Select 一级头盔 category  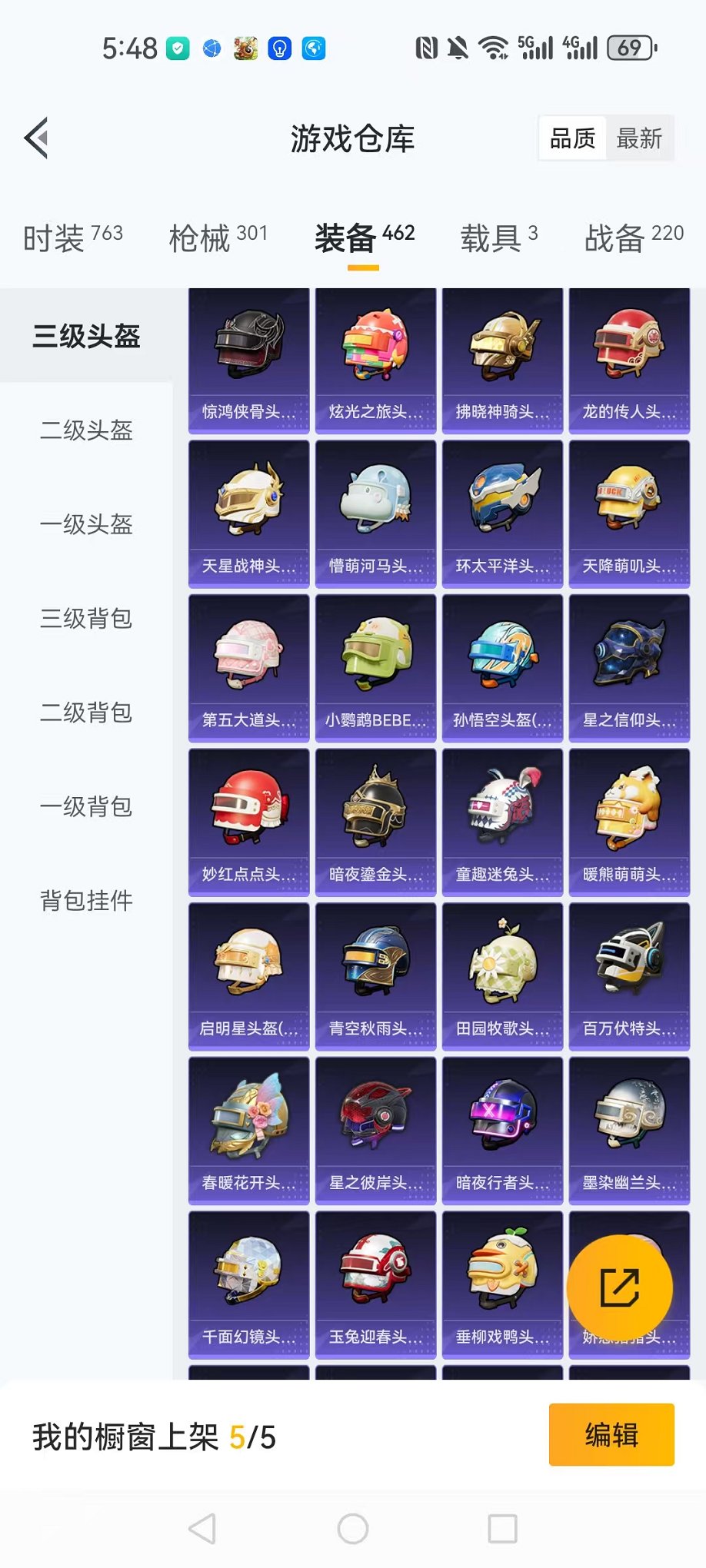click(86, 524)
